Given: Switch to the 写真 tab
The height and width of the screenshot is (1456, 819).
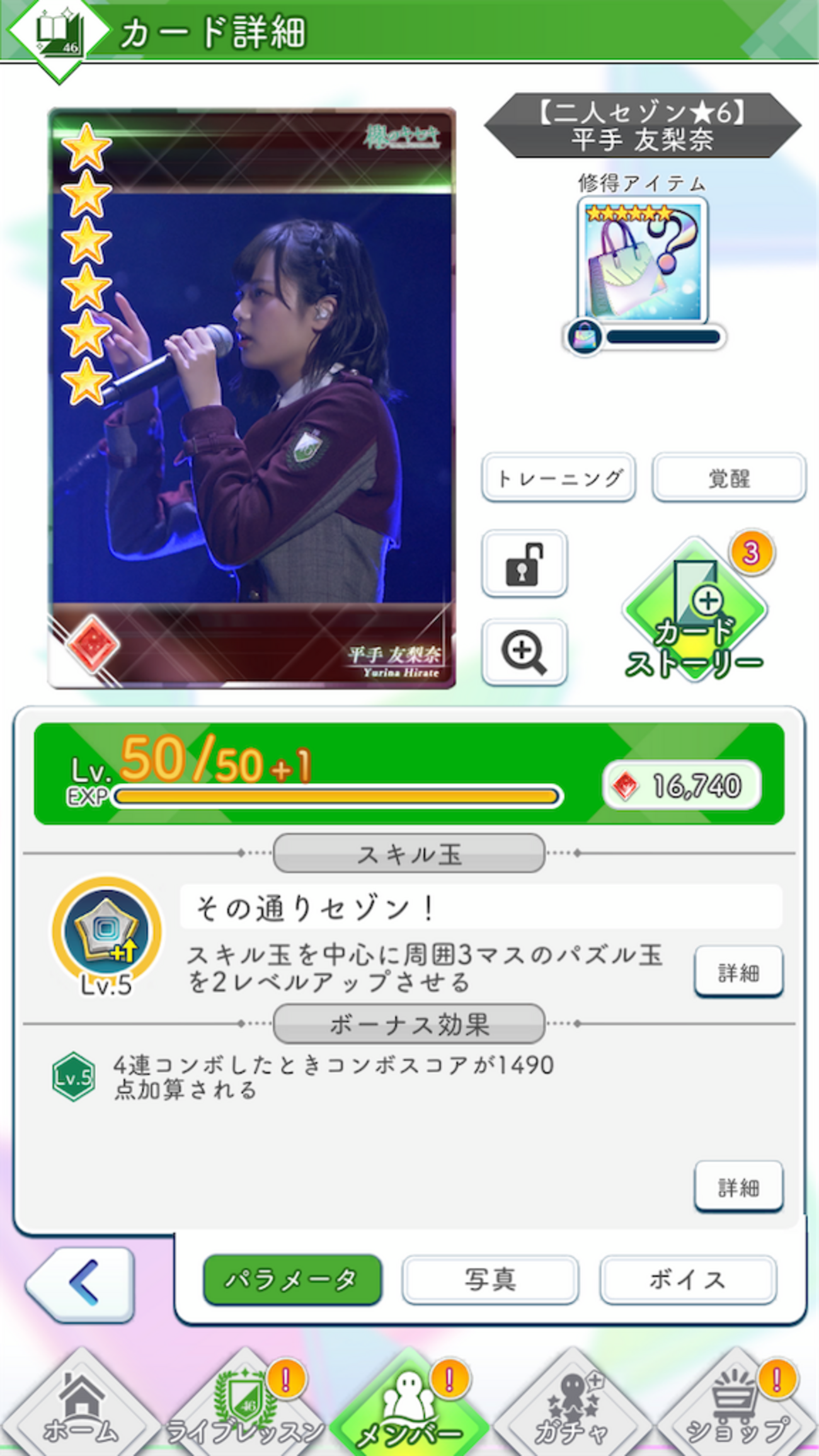Looking at the screenshot, I should 490,1280.
